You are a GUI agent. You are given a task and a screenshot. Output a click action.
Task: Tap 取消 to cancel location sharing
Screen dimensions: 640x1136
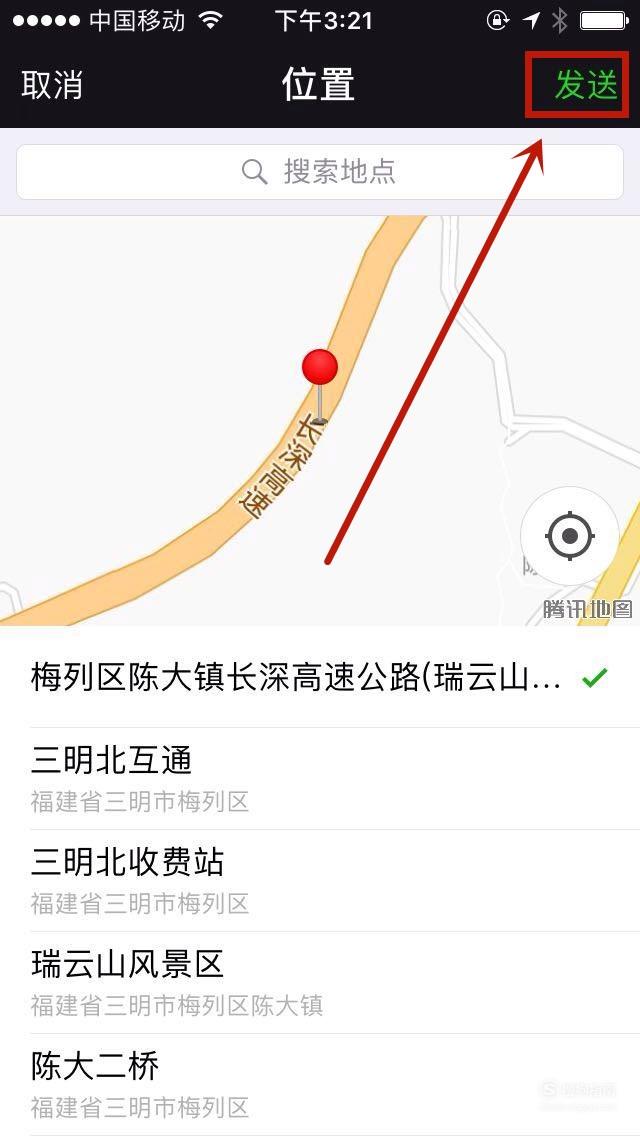[52, 85]
